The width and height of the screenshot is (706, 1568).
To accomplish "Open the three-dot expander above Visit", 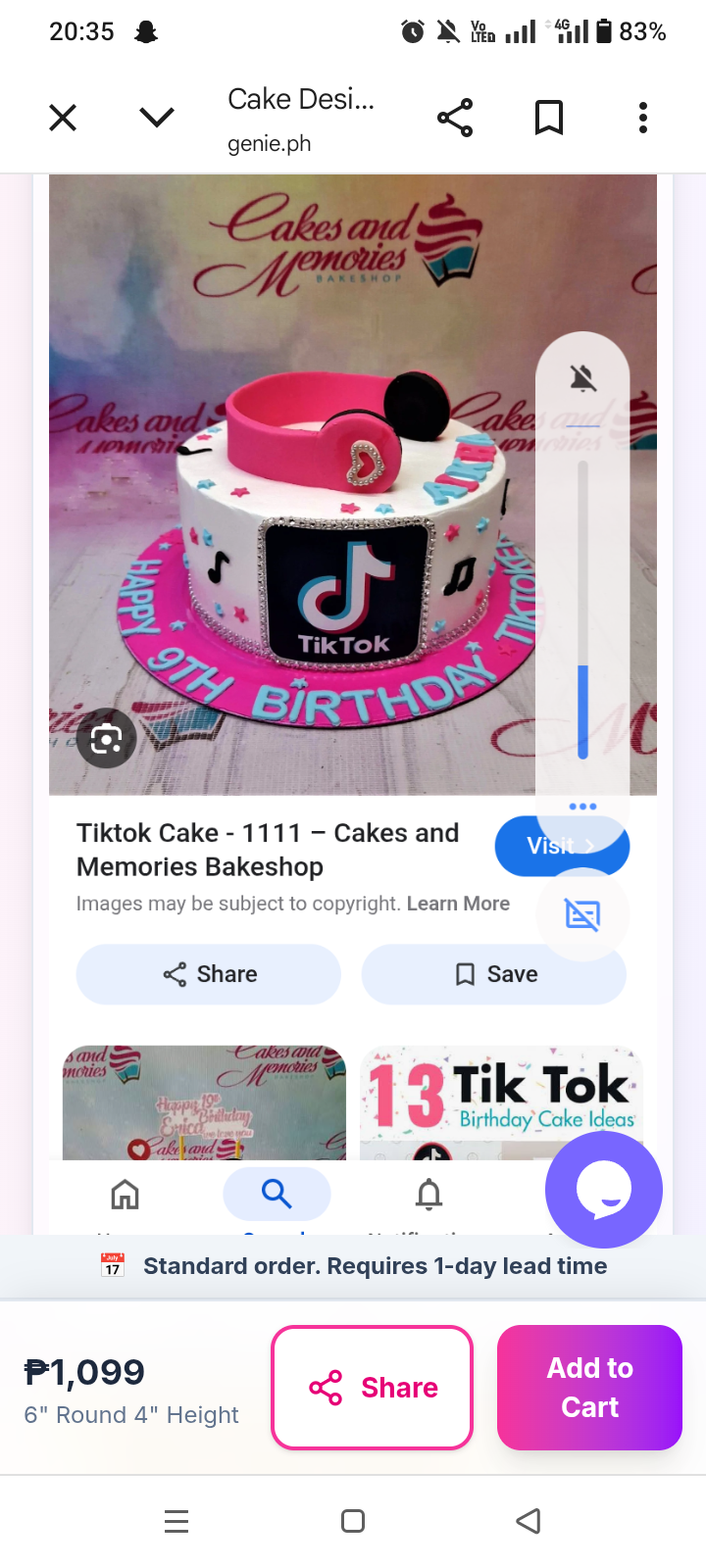I will (x=582, y=805).
